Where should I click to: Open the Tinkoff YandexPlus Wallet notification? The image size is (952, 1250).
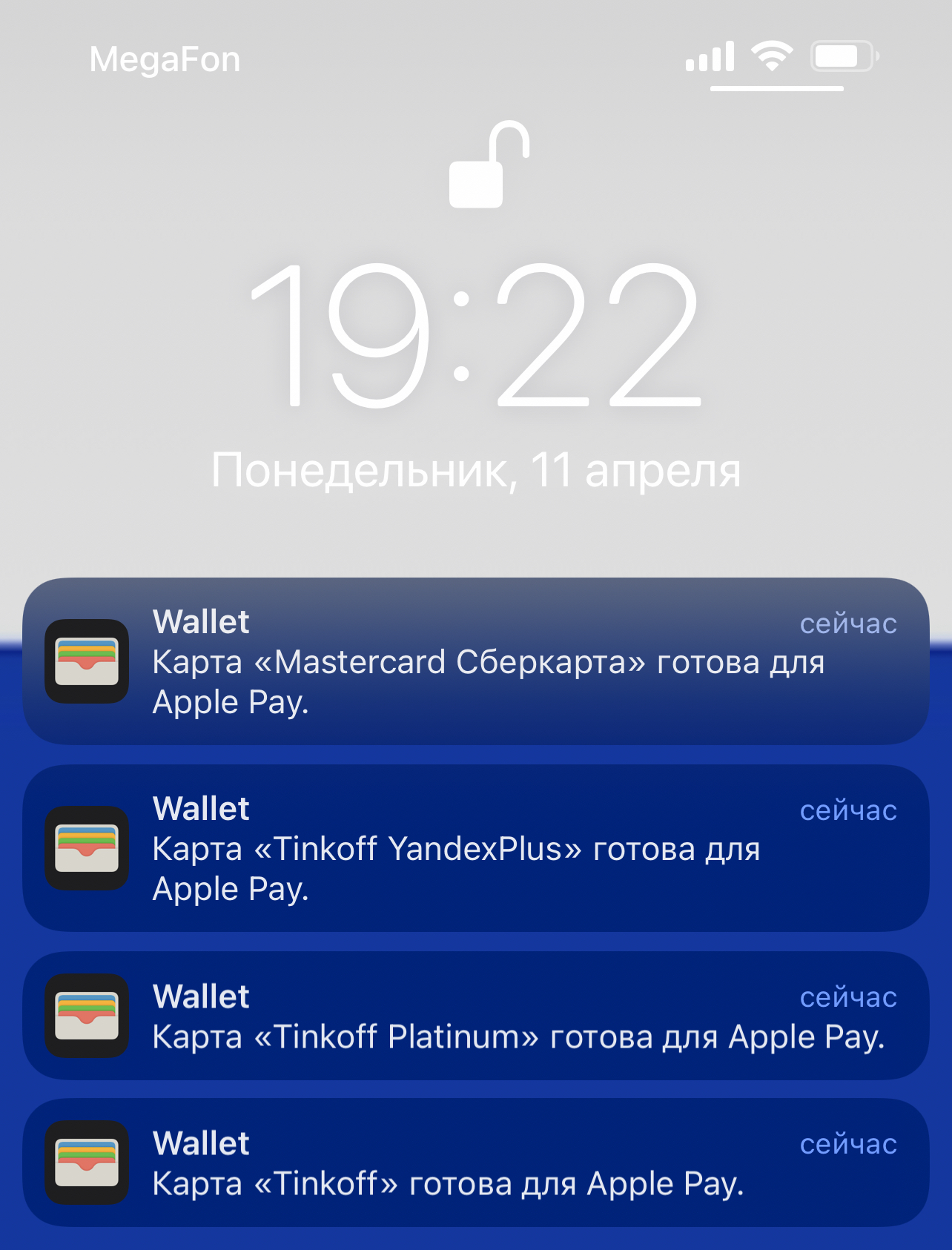click(x=476, y=848)
